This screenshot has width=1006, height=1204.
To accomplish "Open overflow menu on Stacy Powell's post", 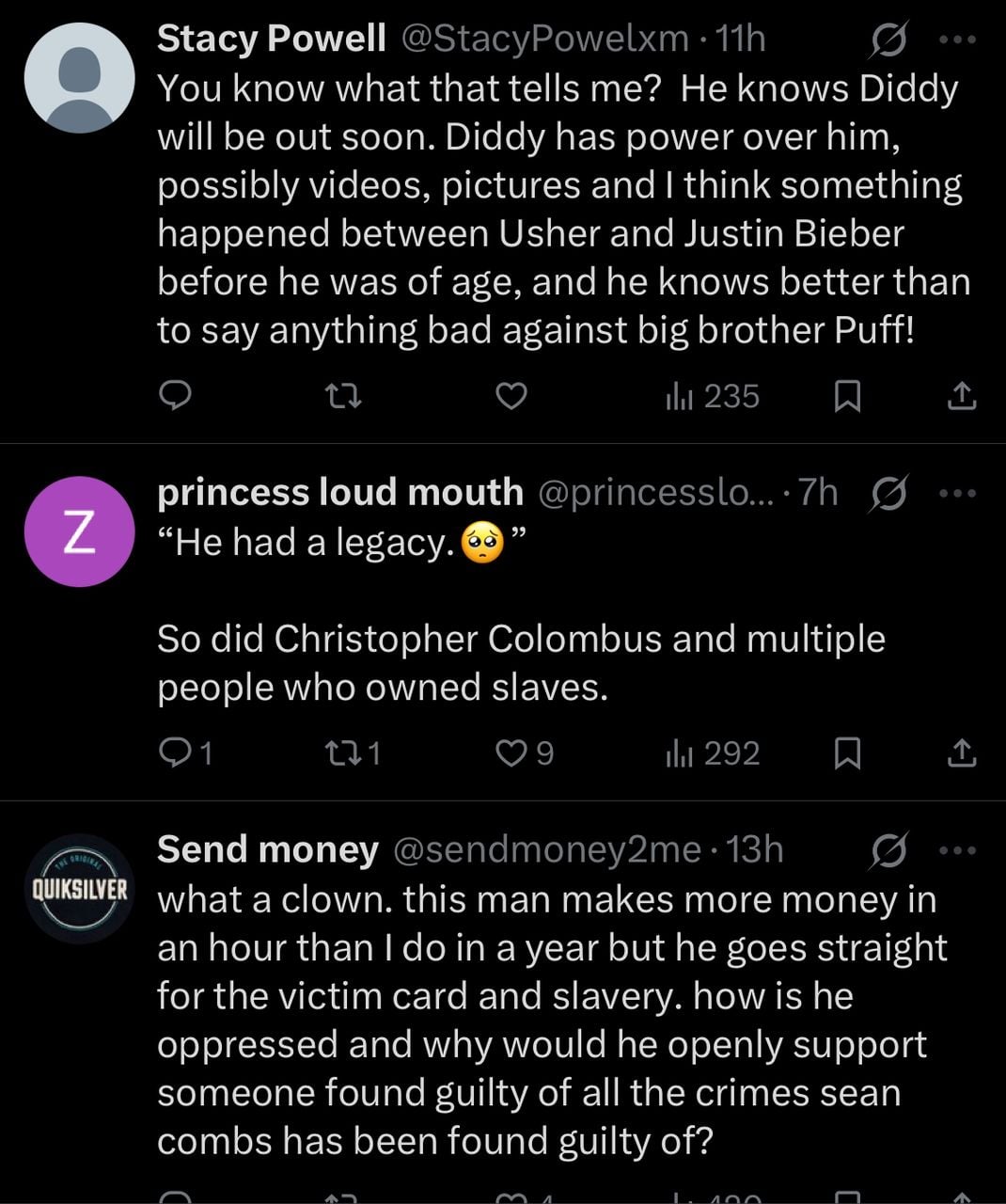I will [x=958, y=40].
